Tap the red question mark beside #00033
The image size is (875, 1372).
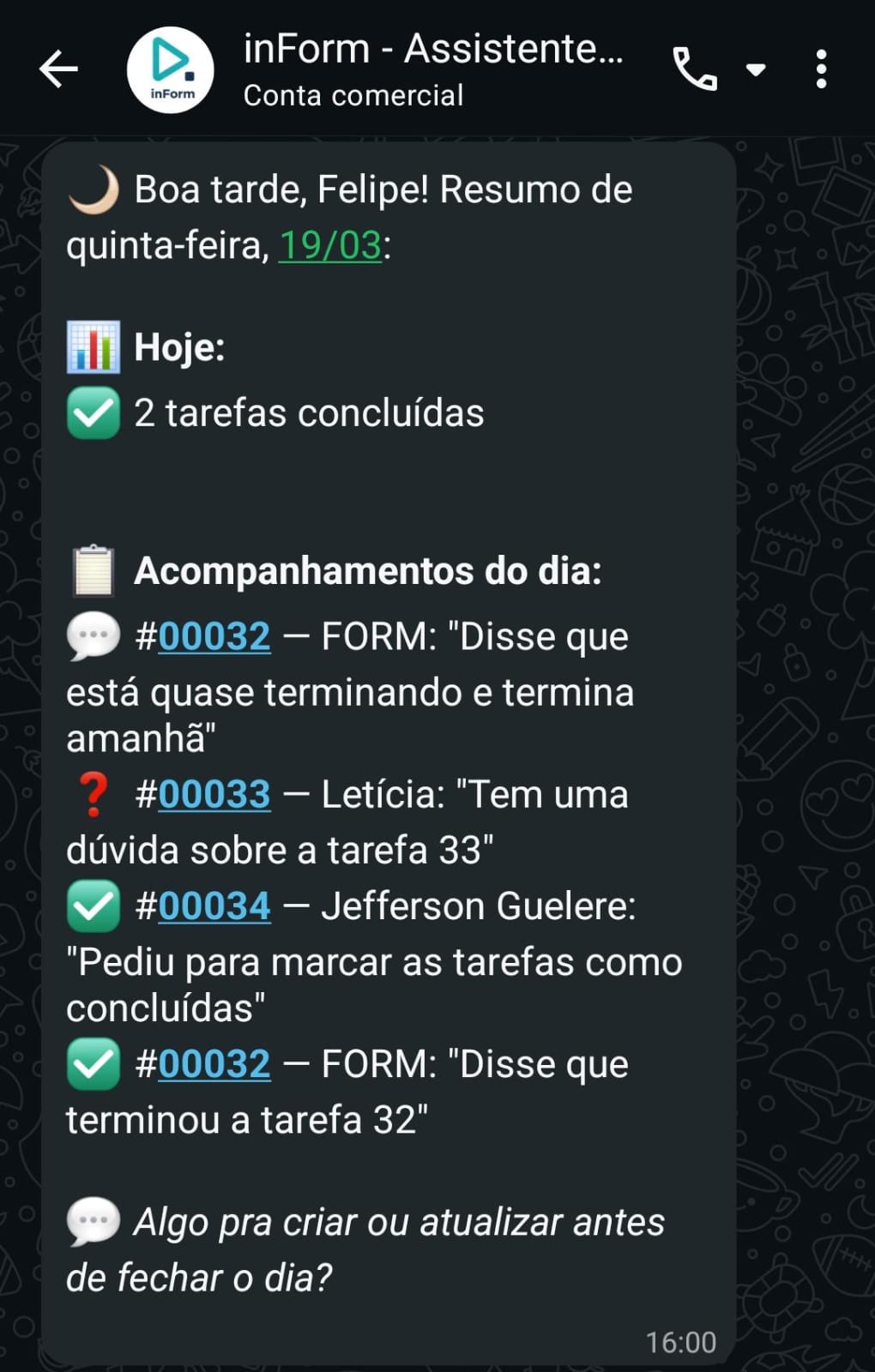coord(93,794)
